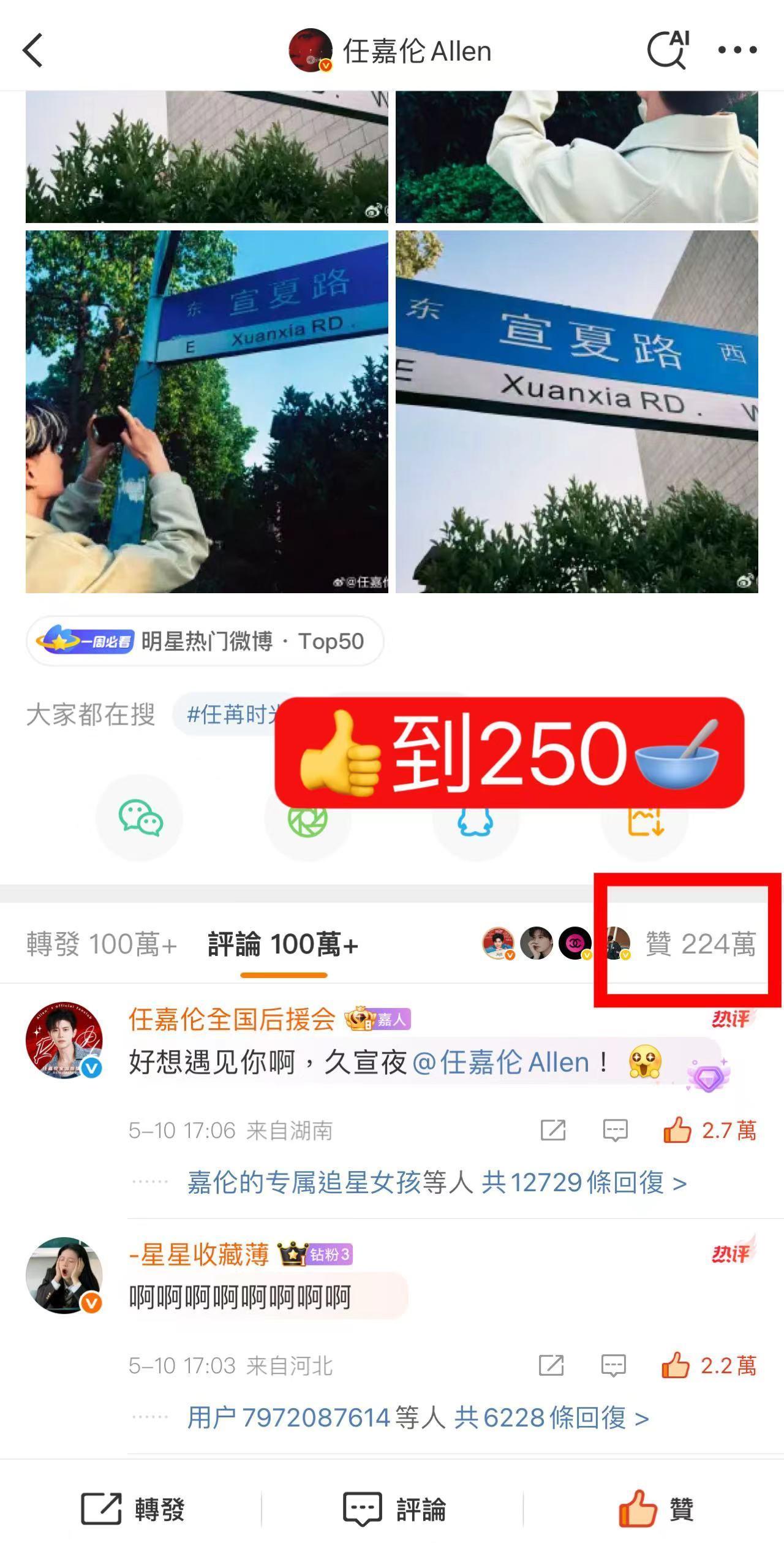Like 任嘉伦全国后援会's comment

pos(709,1130)
